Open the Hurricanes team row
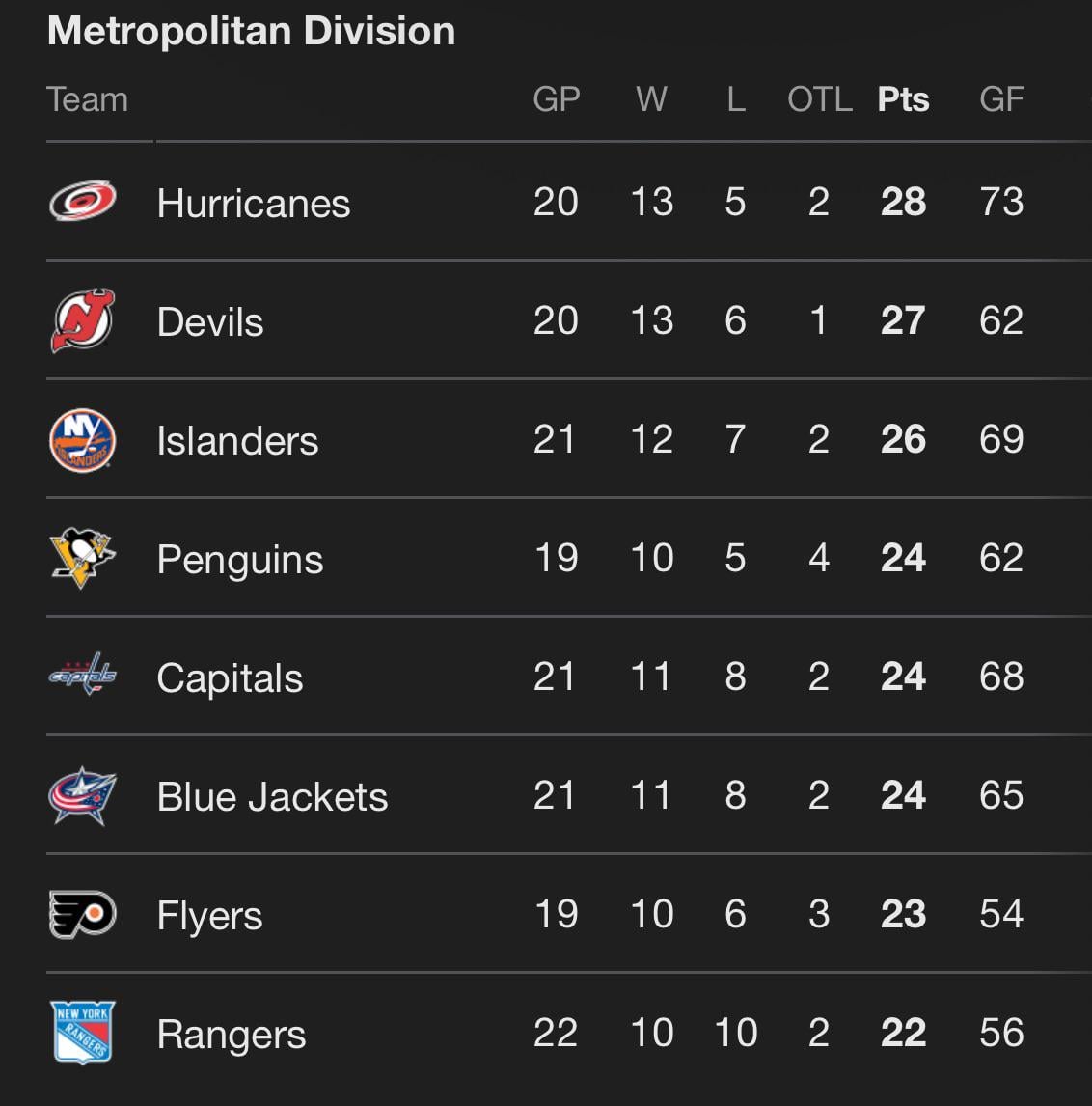The image size is (1092, 1106). coord(254,203)
